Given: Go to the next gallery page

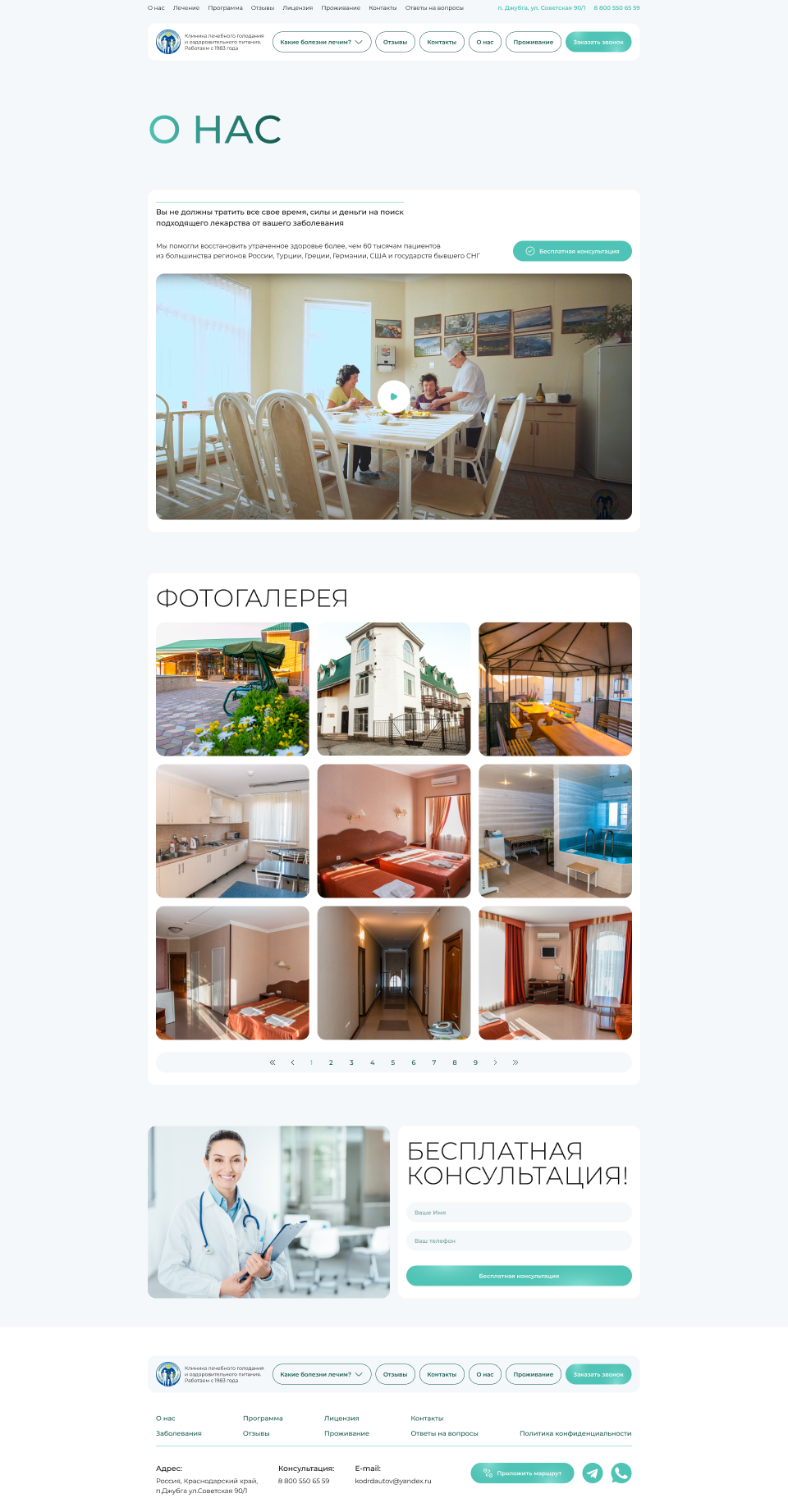Looking at the screenshot, I should 495,1062.
